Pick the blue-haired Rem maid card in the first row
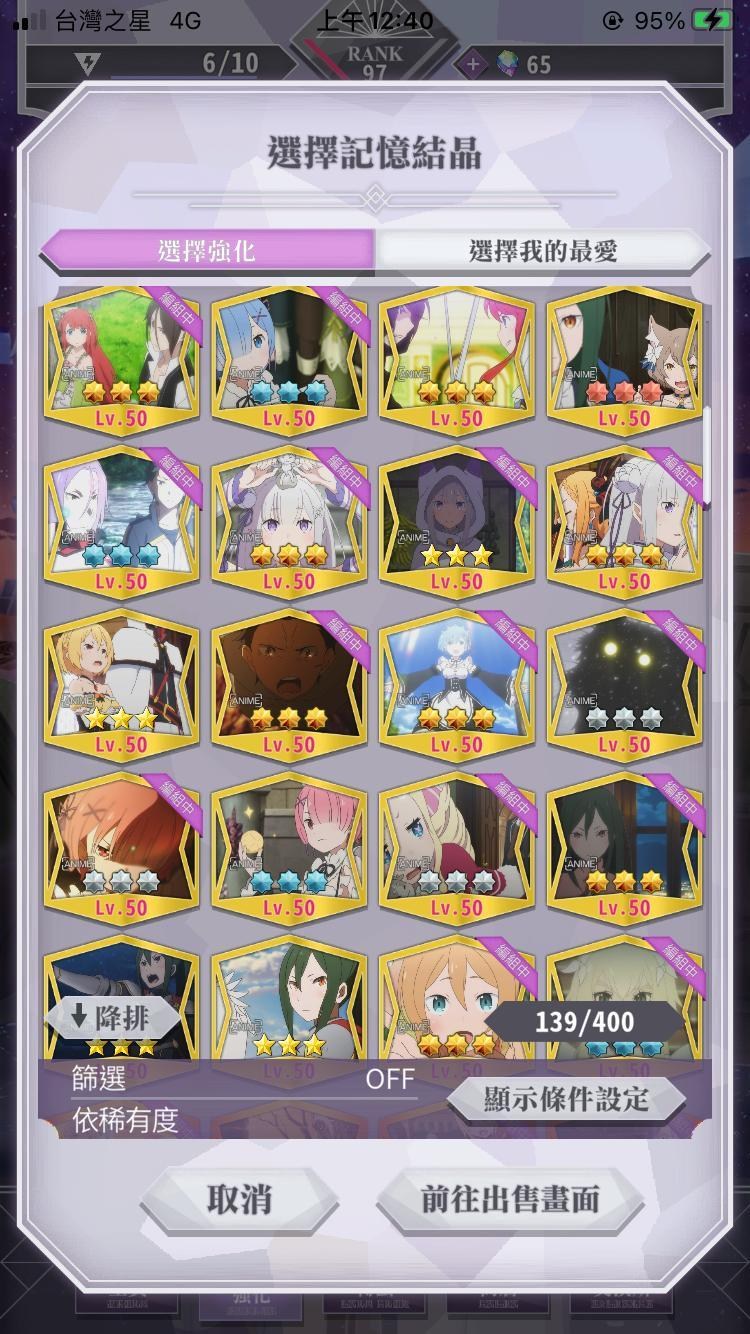750x1334 pixels. pos(290,360)
